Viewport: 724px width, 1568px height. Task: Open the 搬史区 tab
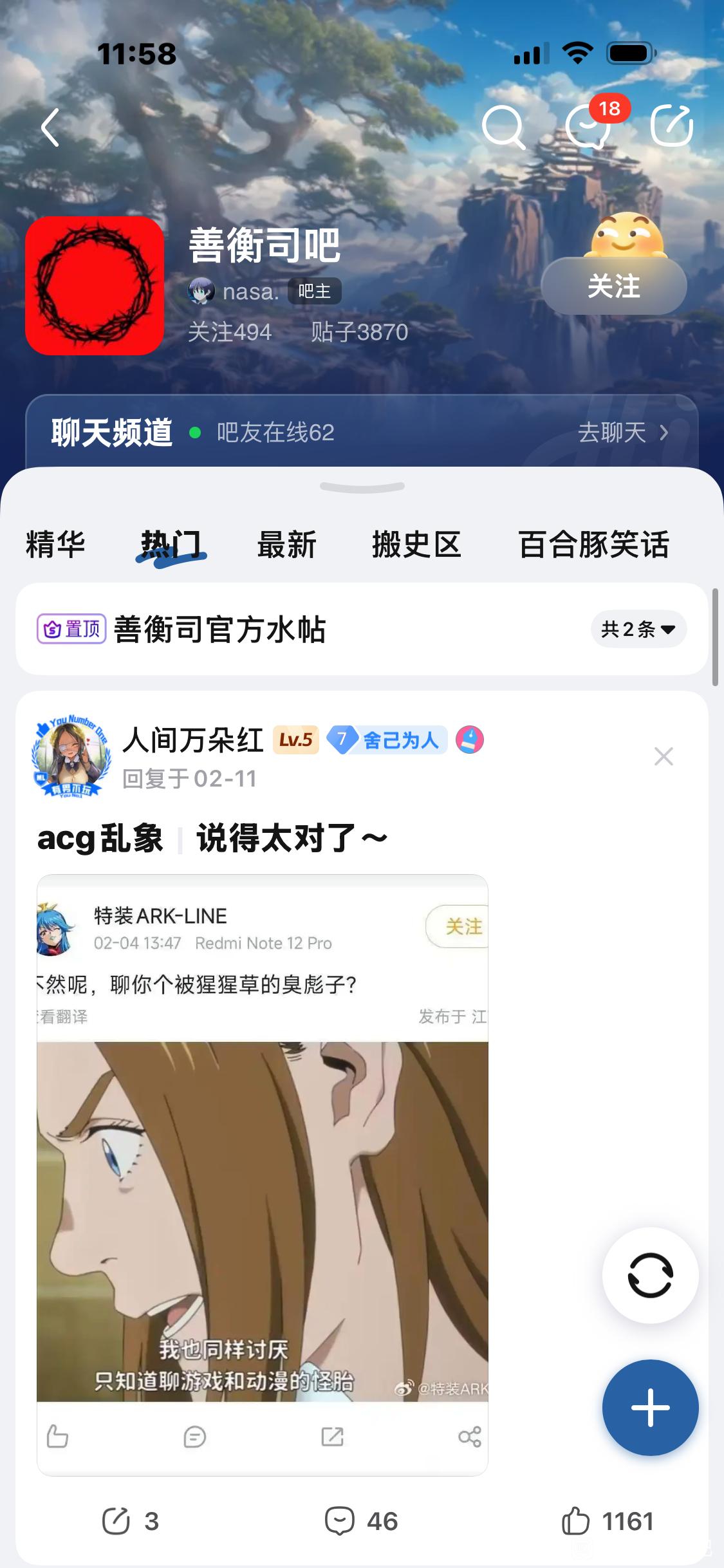click(416, 545)
